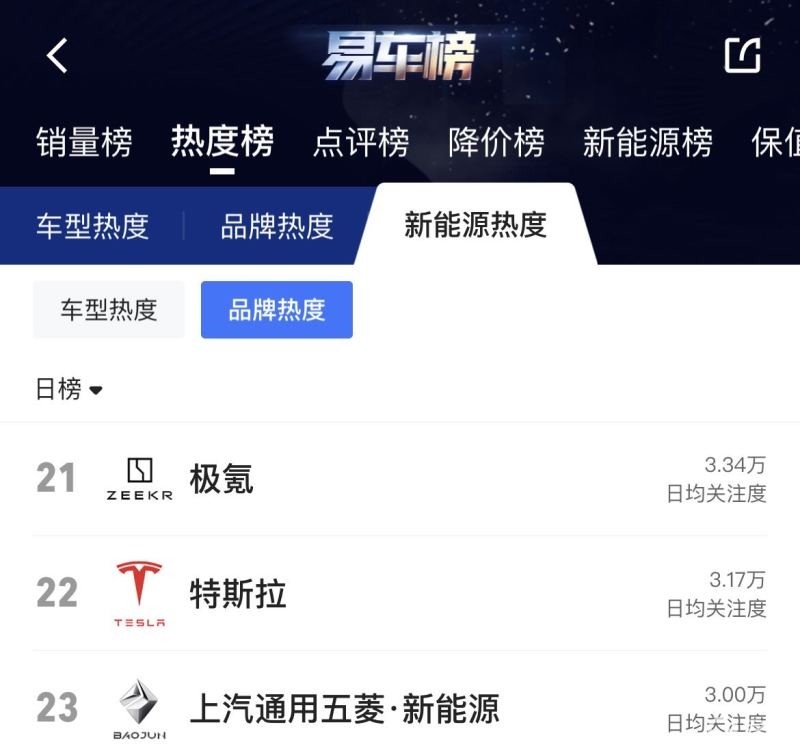Select the 品牌热度 sub-tab in the blue bar

[x=276, y=226]
